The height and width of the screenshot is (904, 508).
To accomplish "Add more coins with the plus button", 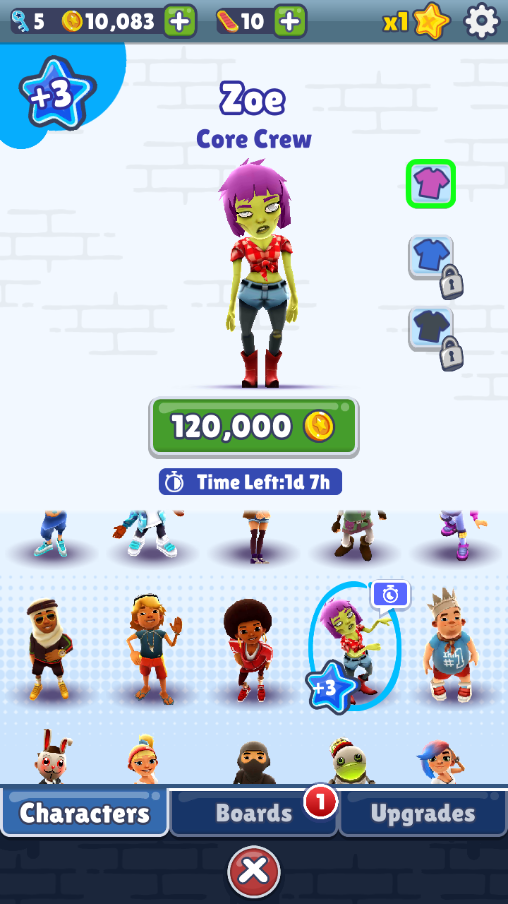I will (x=180, y=22).
